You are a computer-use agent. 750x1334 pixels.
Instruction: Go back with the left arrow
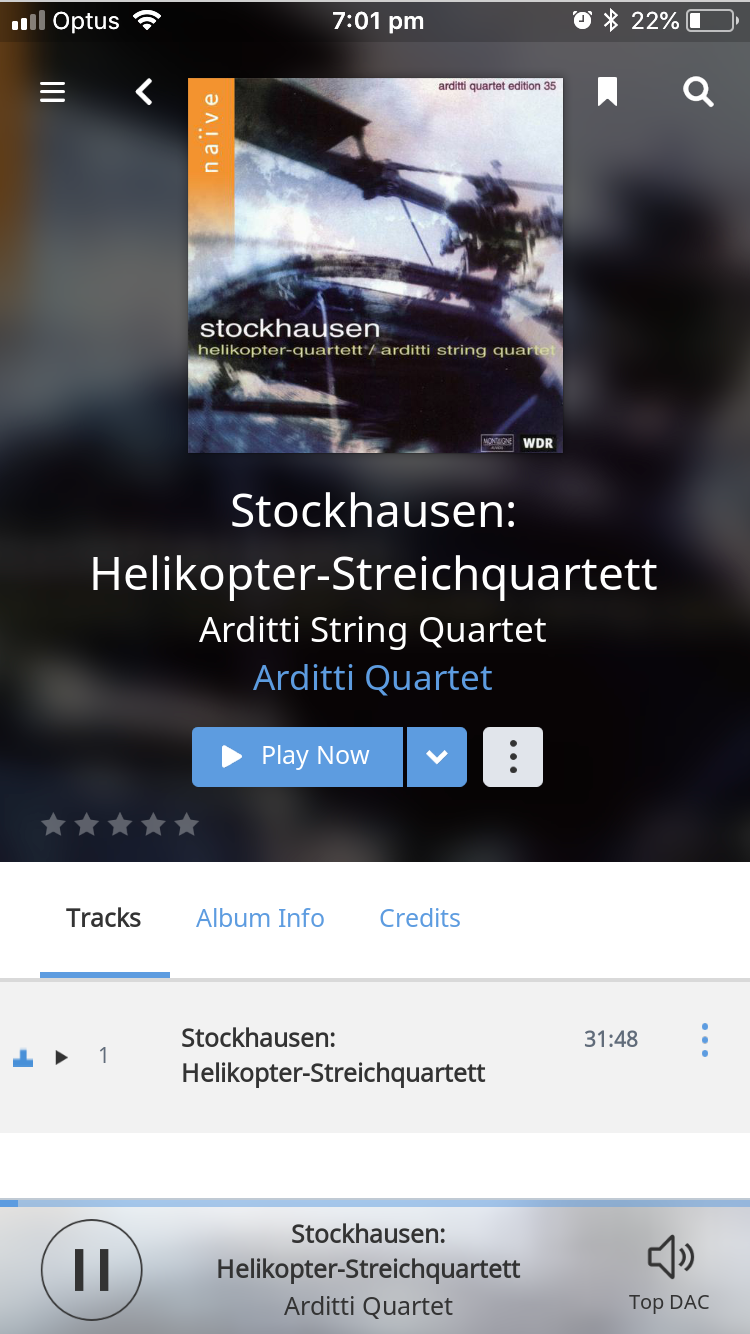point(145,93)
